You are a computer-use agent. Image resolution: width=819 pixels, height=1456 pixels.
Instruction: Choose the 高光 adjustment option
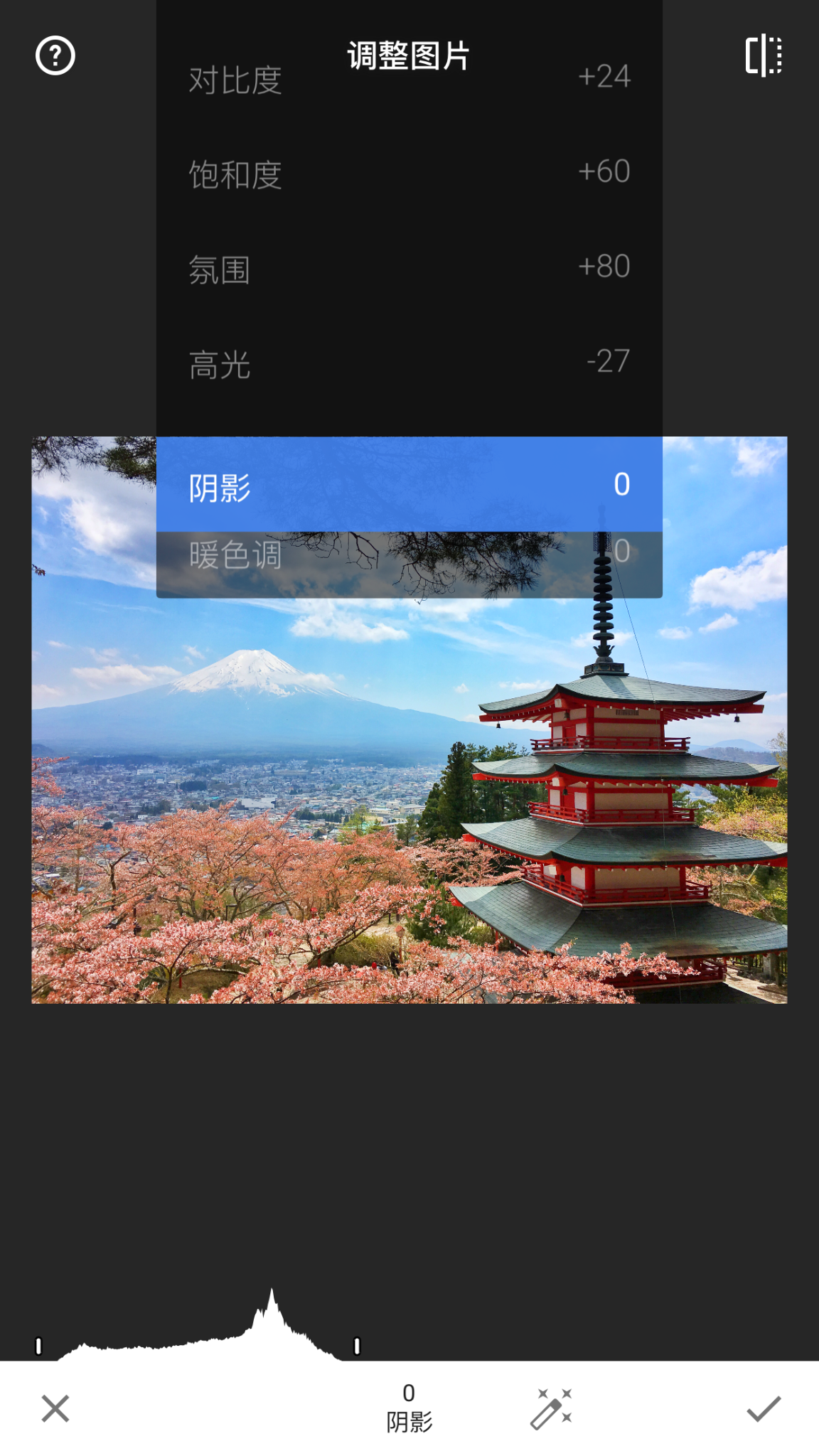click(x=409, y=364)
